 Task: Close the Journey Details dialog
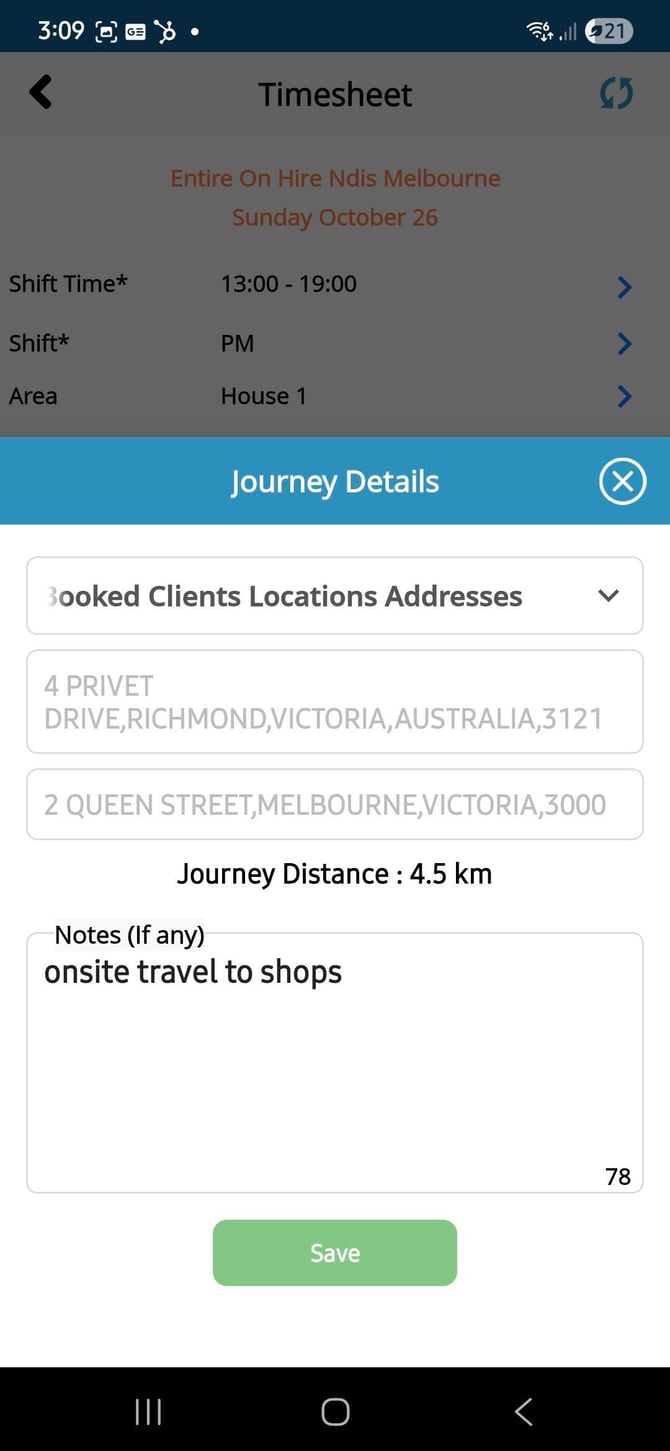click(x=622, y=482)
